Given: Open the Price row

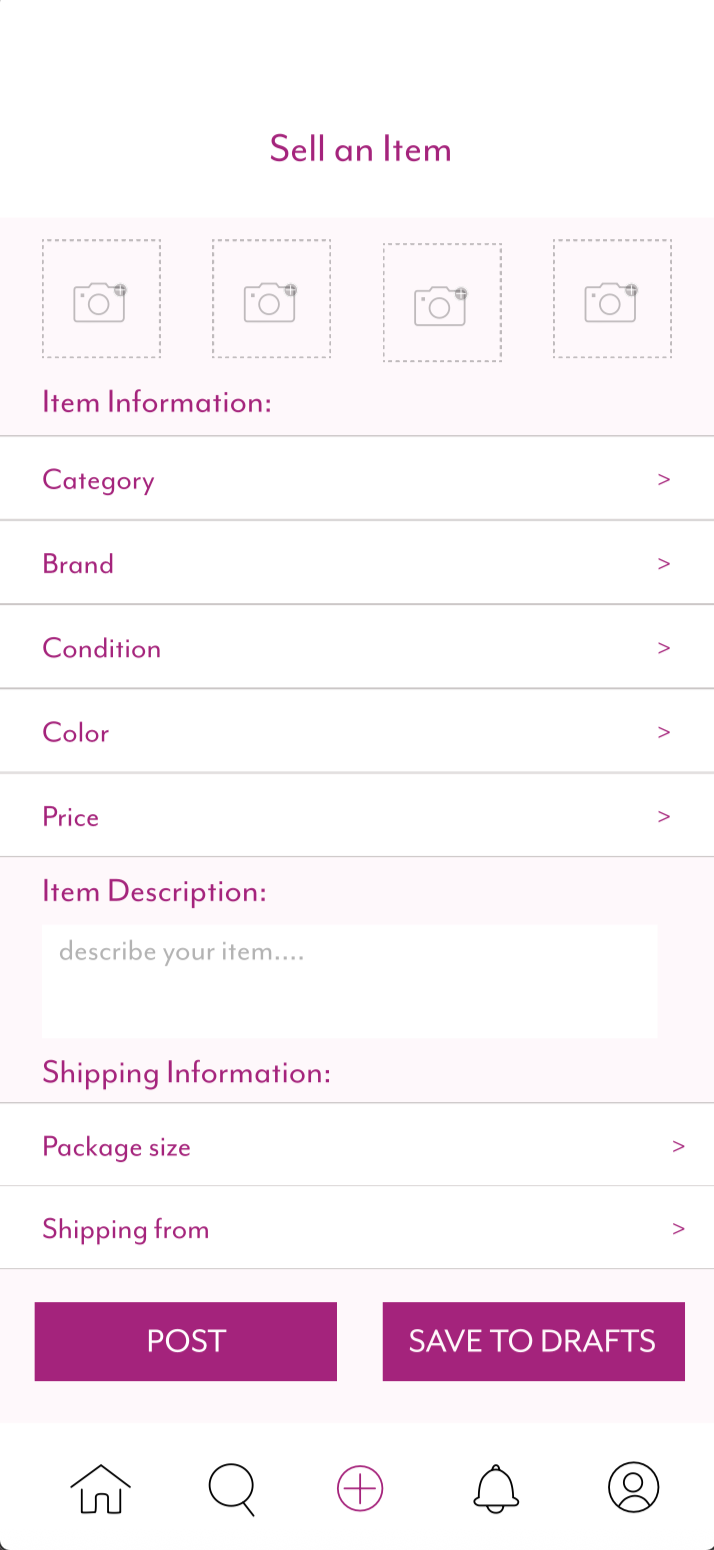Looking at the screenshot, I should tap(356, 816).
